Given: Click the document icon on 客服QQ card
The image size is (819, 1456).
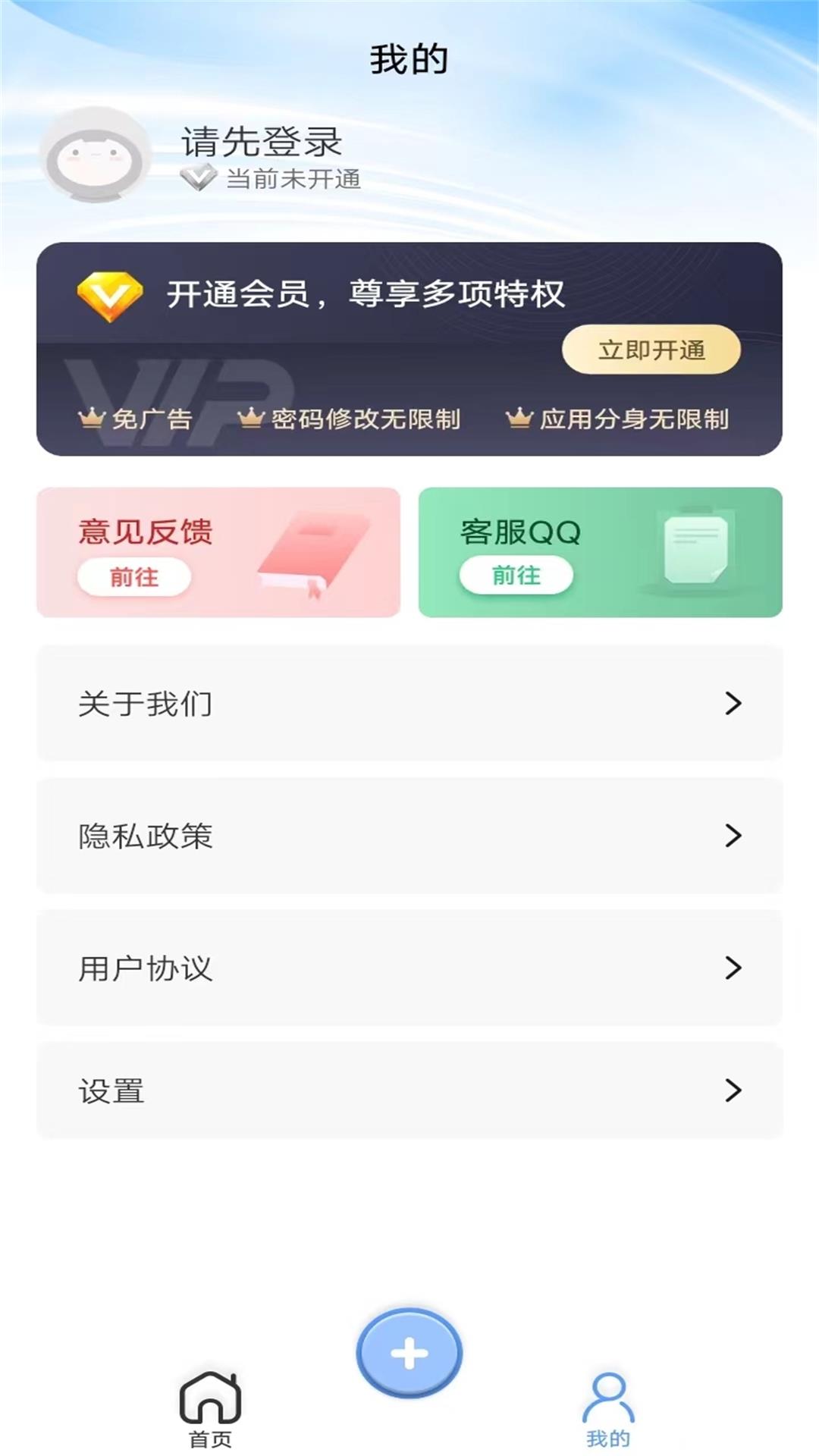Looking at the screenshot, I should tap(694, 550).
